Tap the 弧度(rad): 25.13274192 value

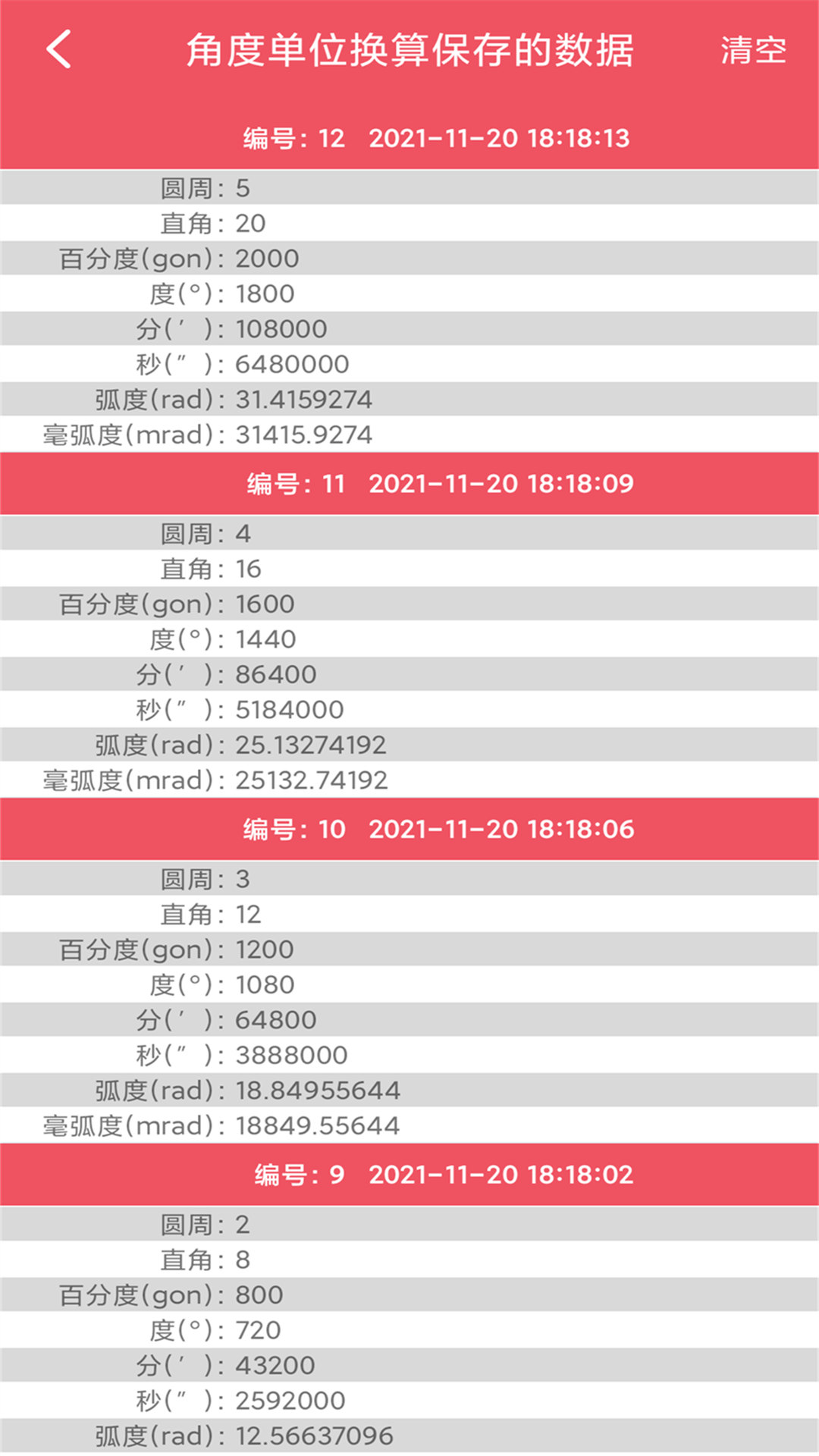pyautogui.click(x=409, y=744)
